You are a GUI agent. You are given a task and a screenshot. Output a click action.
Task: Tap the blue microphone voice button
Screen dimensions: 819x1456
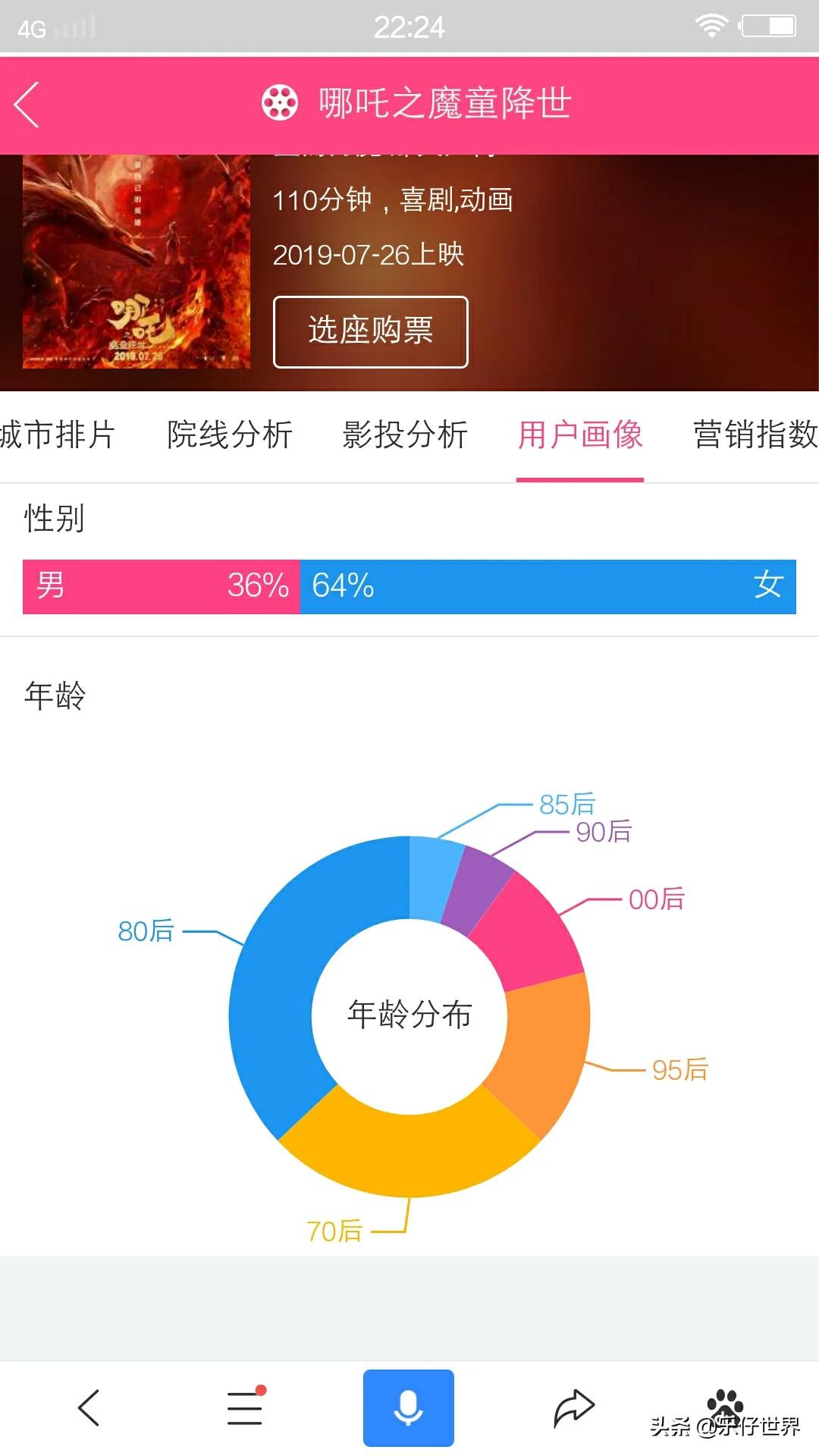tap(409, 1408)
